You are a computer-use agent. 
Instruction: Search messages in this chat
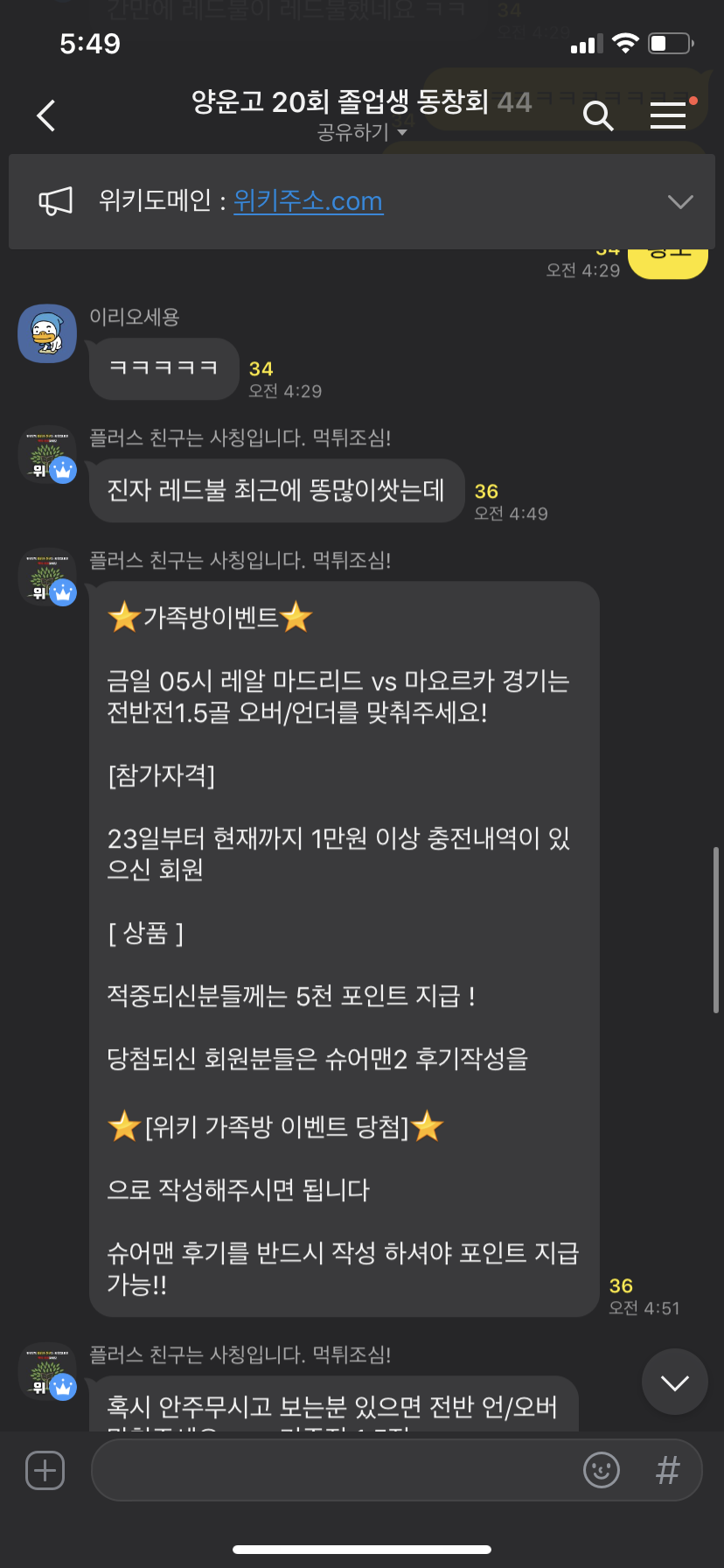pos(597,115)
